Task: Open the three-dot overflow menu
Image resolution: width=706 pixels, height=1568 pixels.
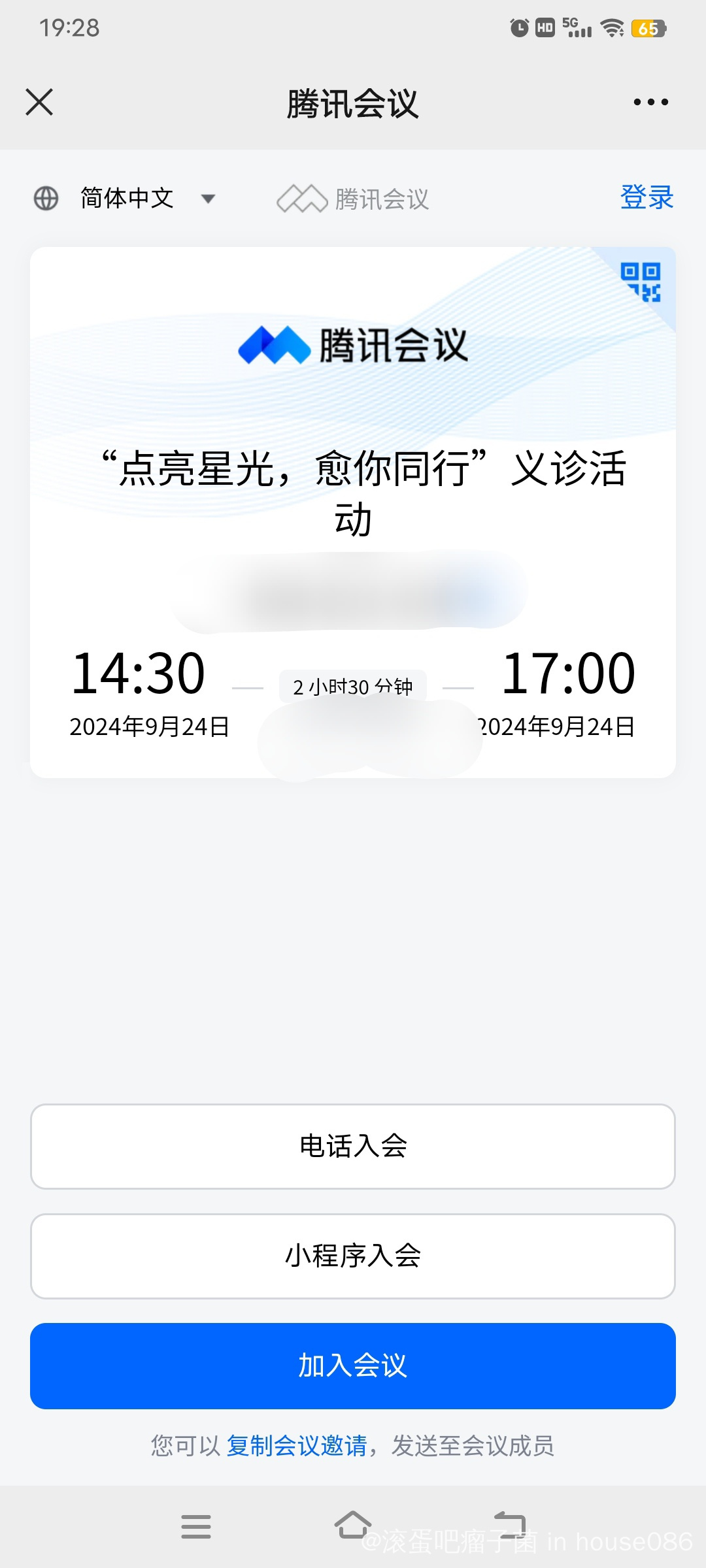Action: point(650,103)
